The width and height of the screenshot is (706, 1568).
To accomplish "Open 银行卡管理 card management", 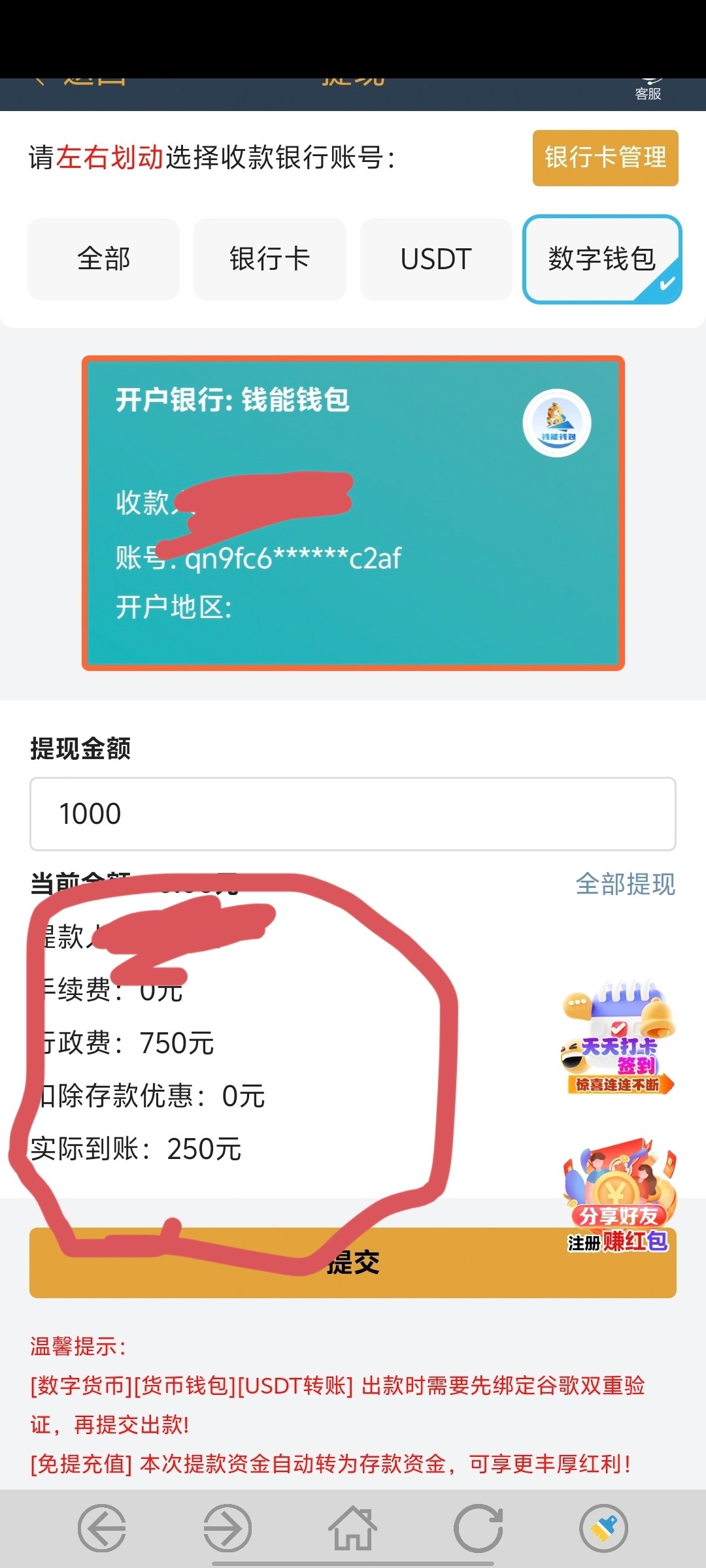I will (605, 158).
